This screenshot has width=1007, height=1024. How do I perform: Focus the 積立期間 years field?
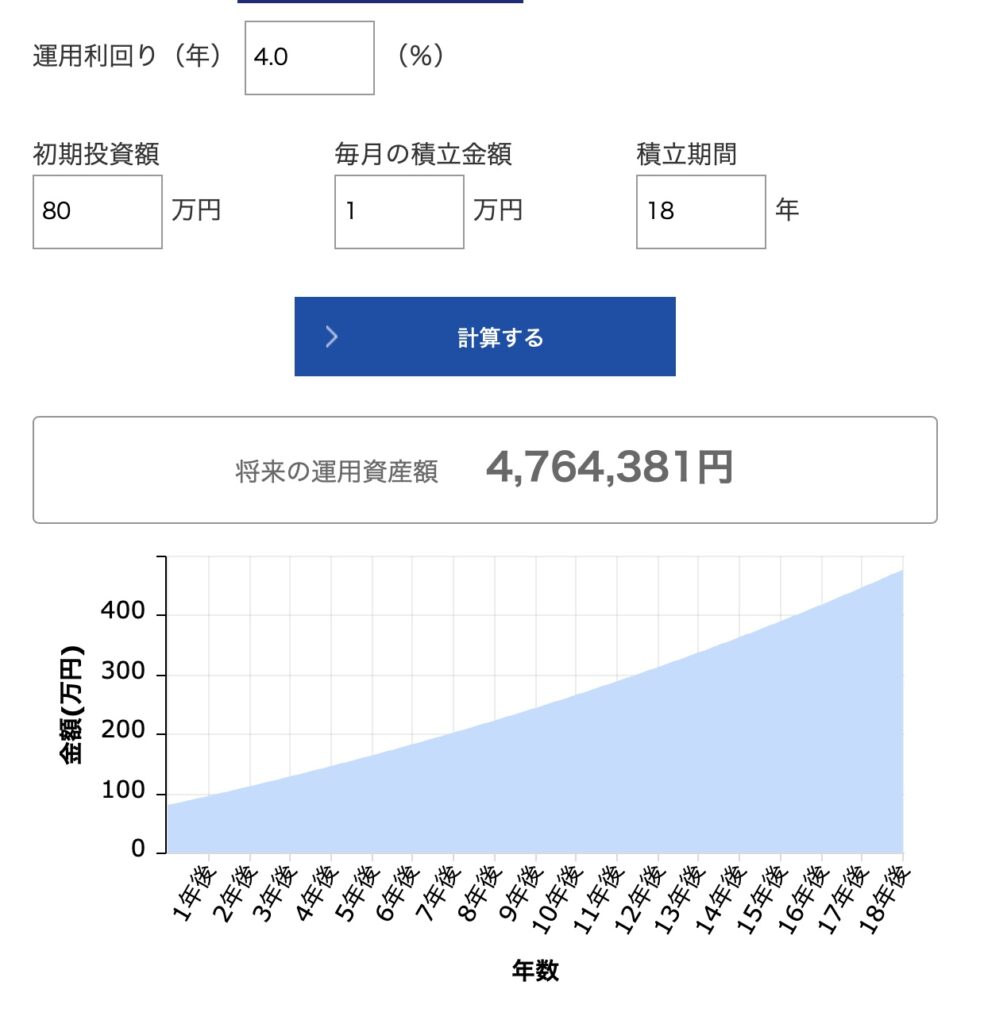(x=701, y=212)
